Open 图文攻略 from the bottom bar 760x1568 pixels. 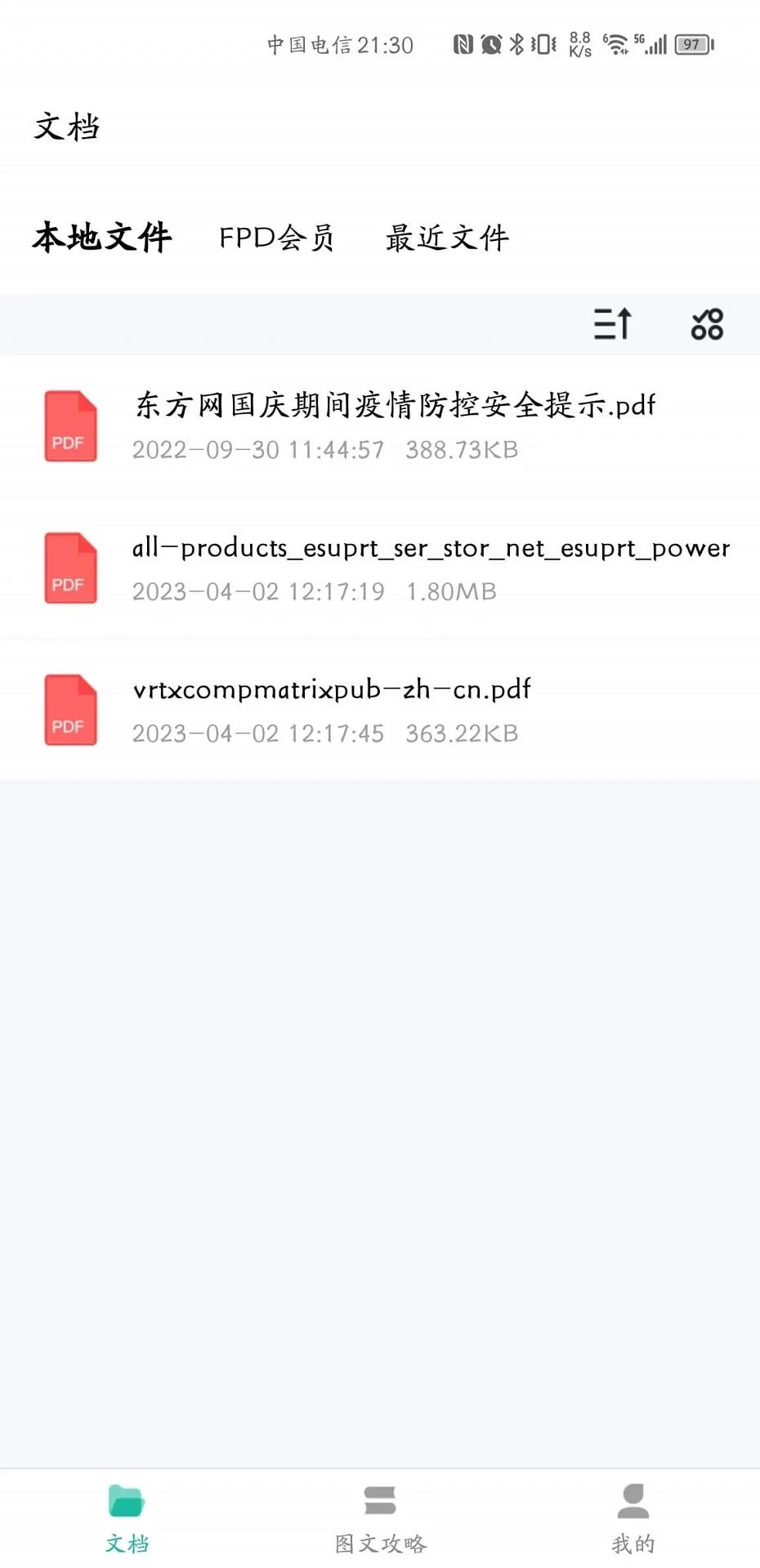(379, 1515)
